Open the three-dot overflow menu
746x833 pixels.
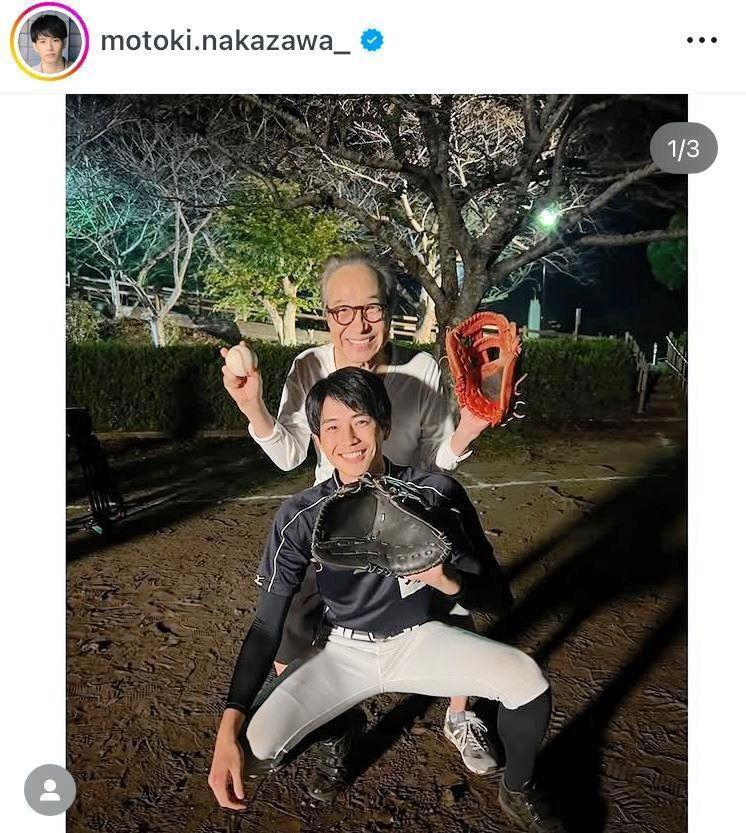(702, 41)
